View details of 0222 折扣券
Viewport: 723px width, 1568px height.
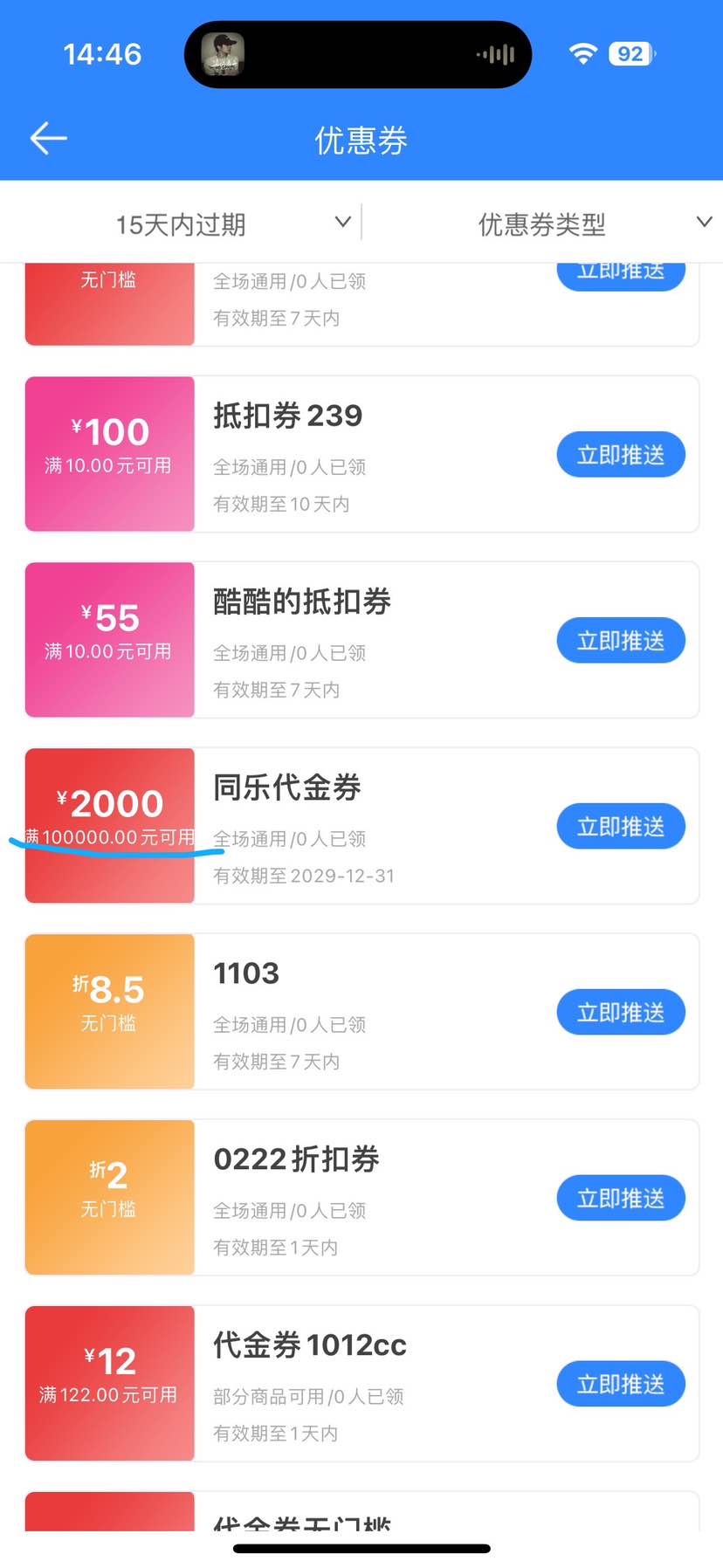349,1198
